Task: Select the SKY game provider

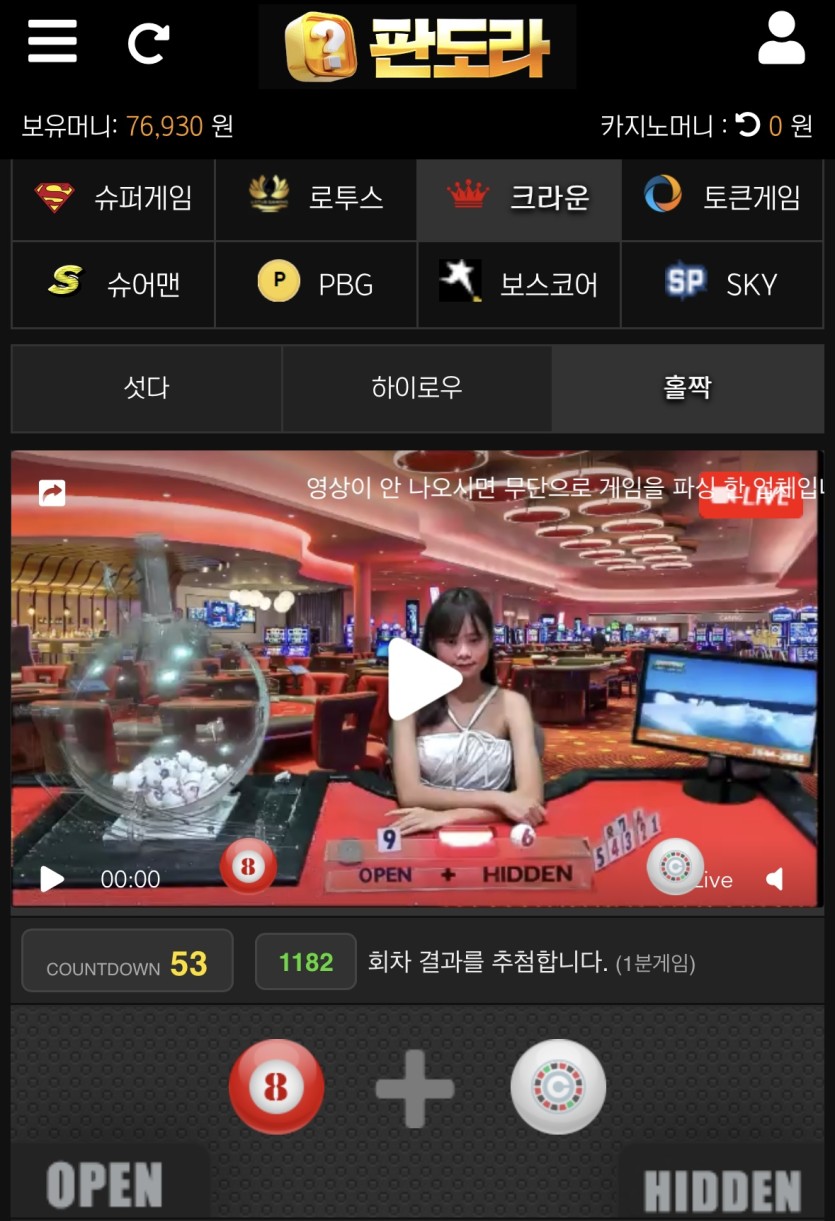Action: tap(722, 284)
